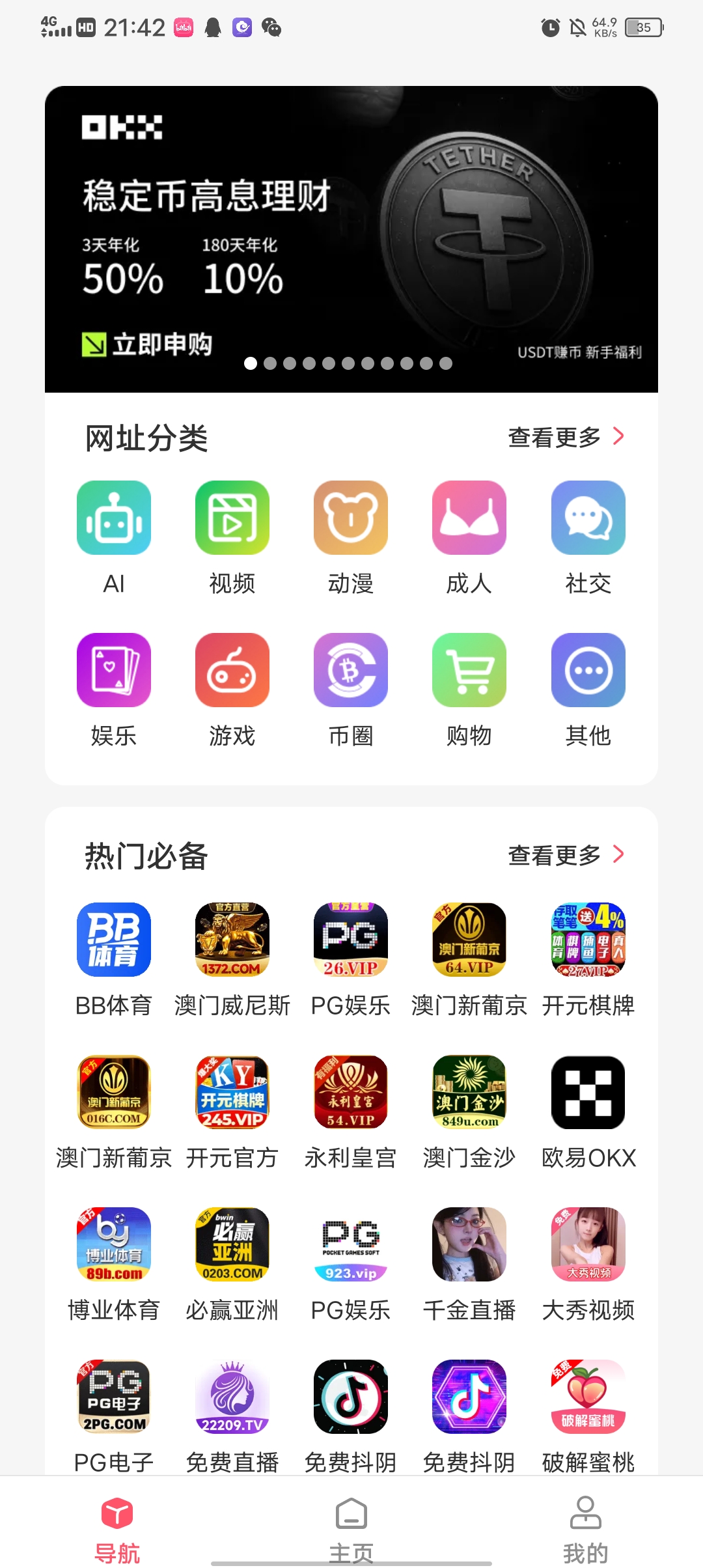Open the 娱乐 category

[x=114, y=671]
